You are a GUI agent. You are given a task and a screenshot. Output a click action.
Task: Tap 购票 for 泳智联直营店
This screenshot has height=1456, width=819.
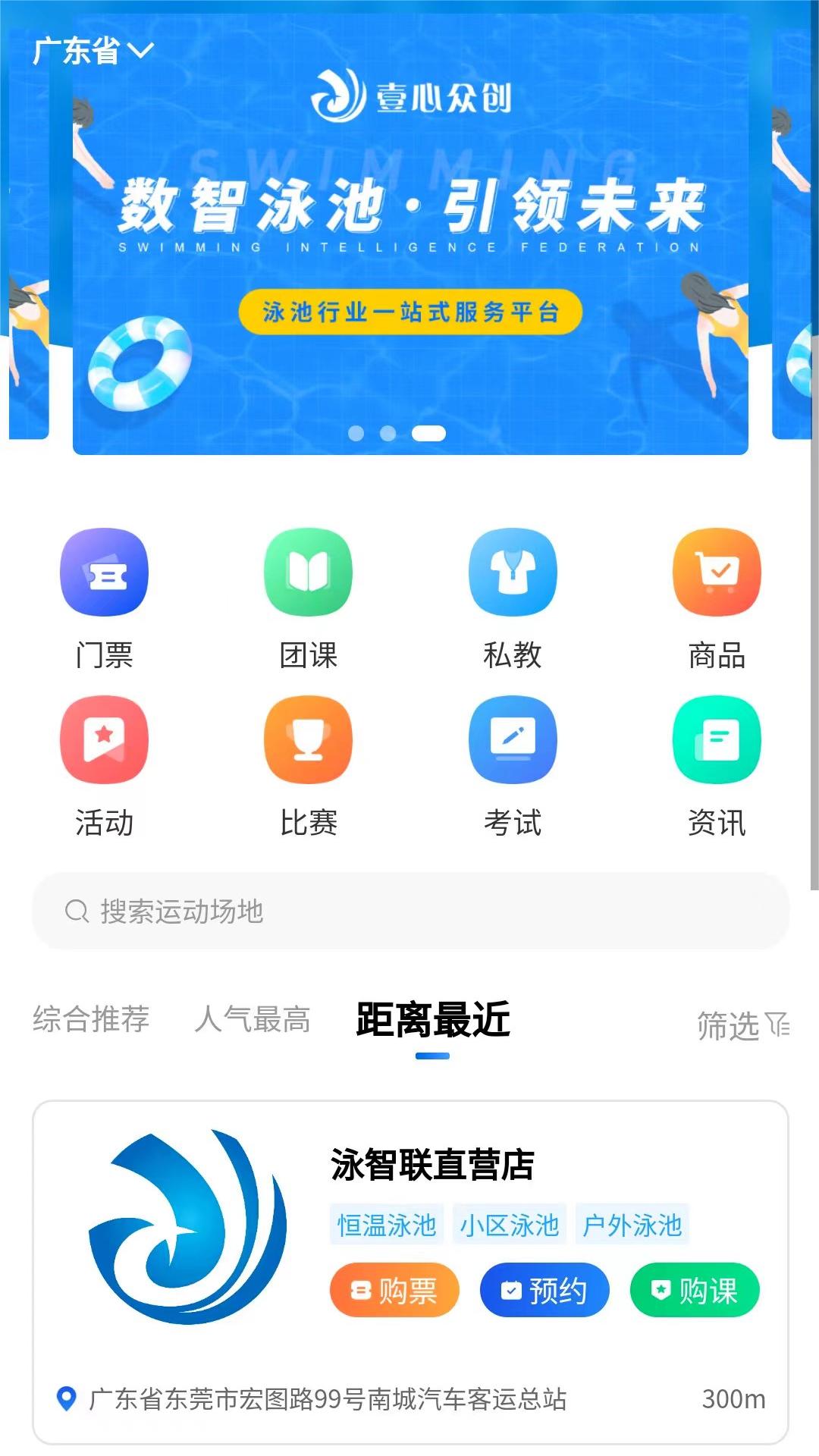pyautogui.click(x=394, y=1290)
